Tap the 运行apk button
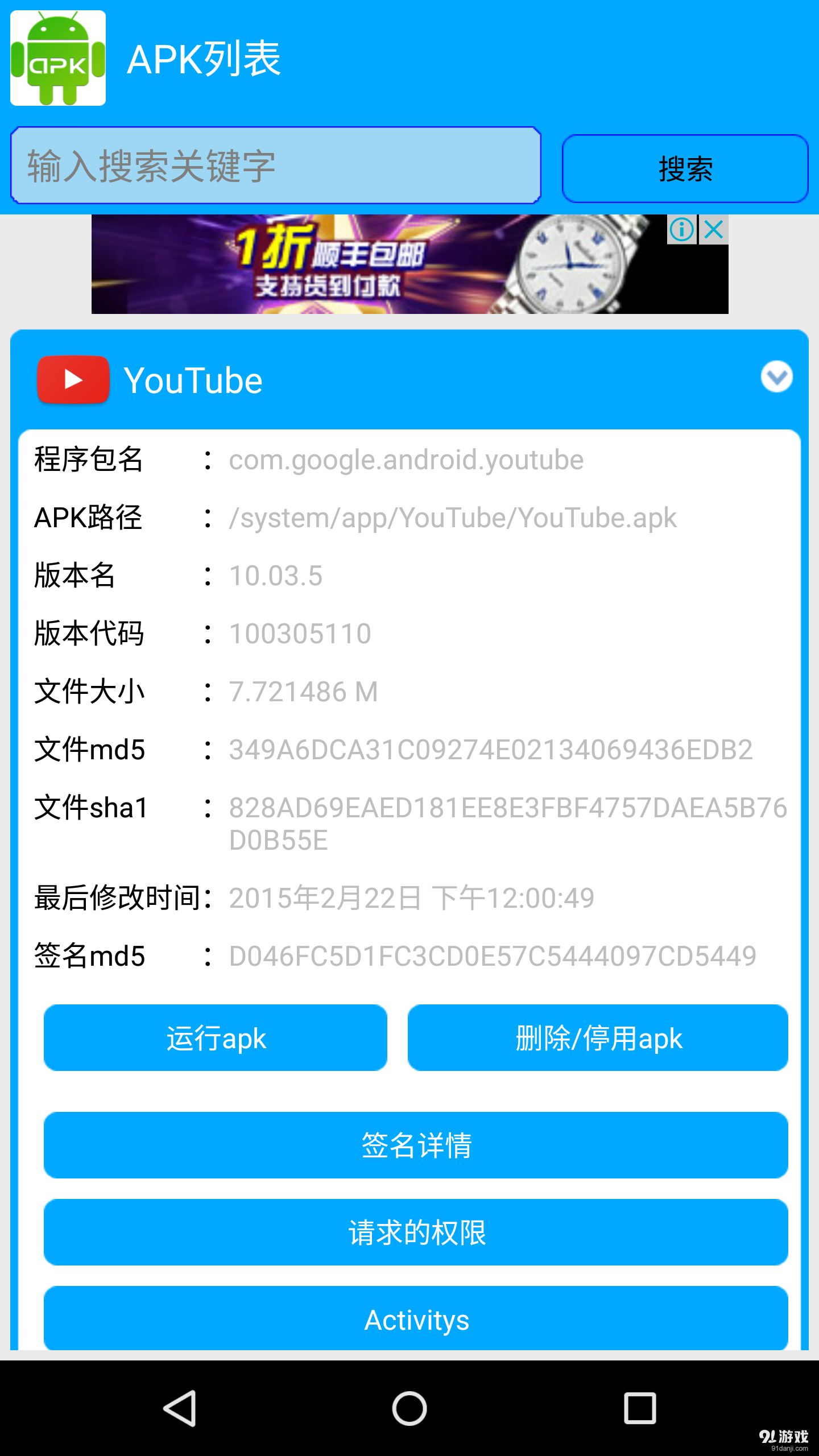 [x=215, y=1037]
